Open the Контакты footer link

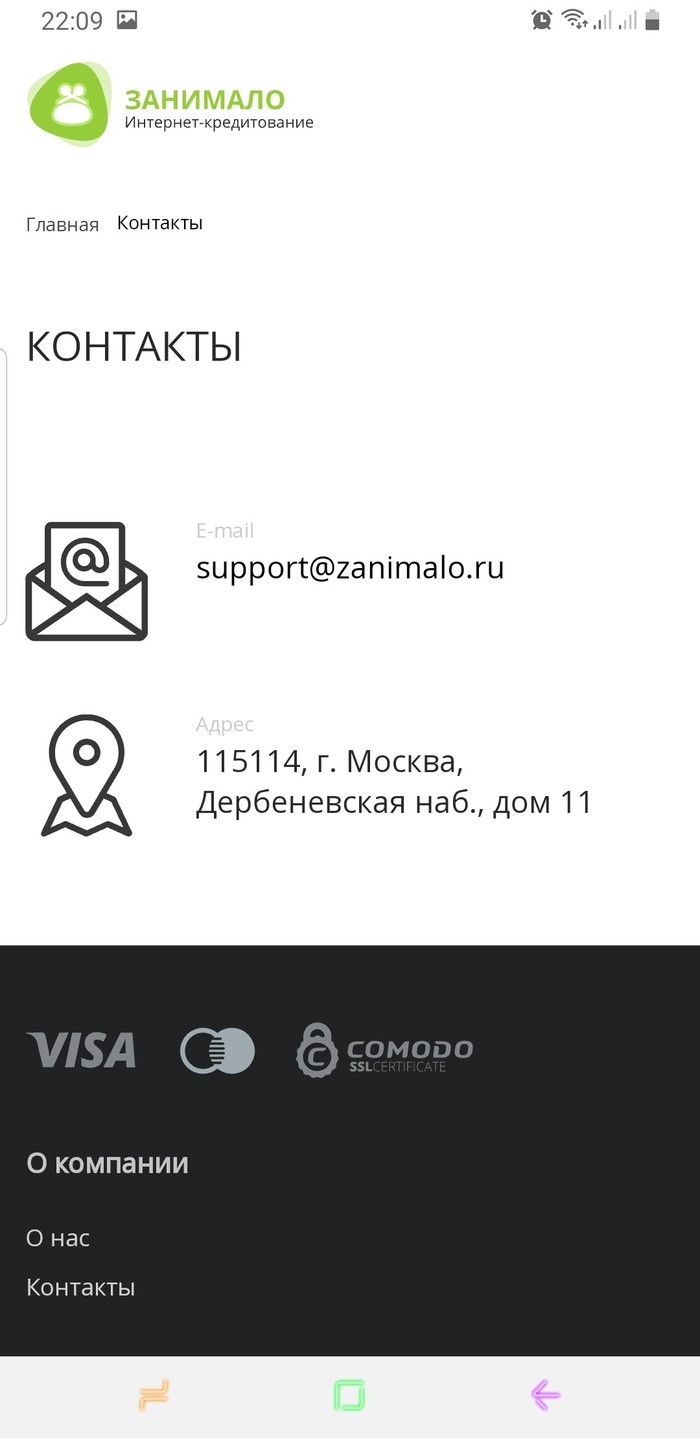coord(80,1287)
